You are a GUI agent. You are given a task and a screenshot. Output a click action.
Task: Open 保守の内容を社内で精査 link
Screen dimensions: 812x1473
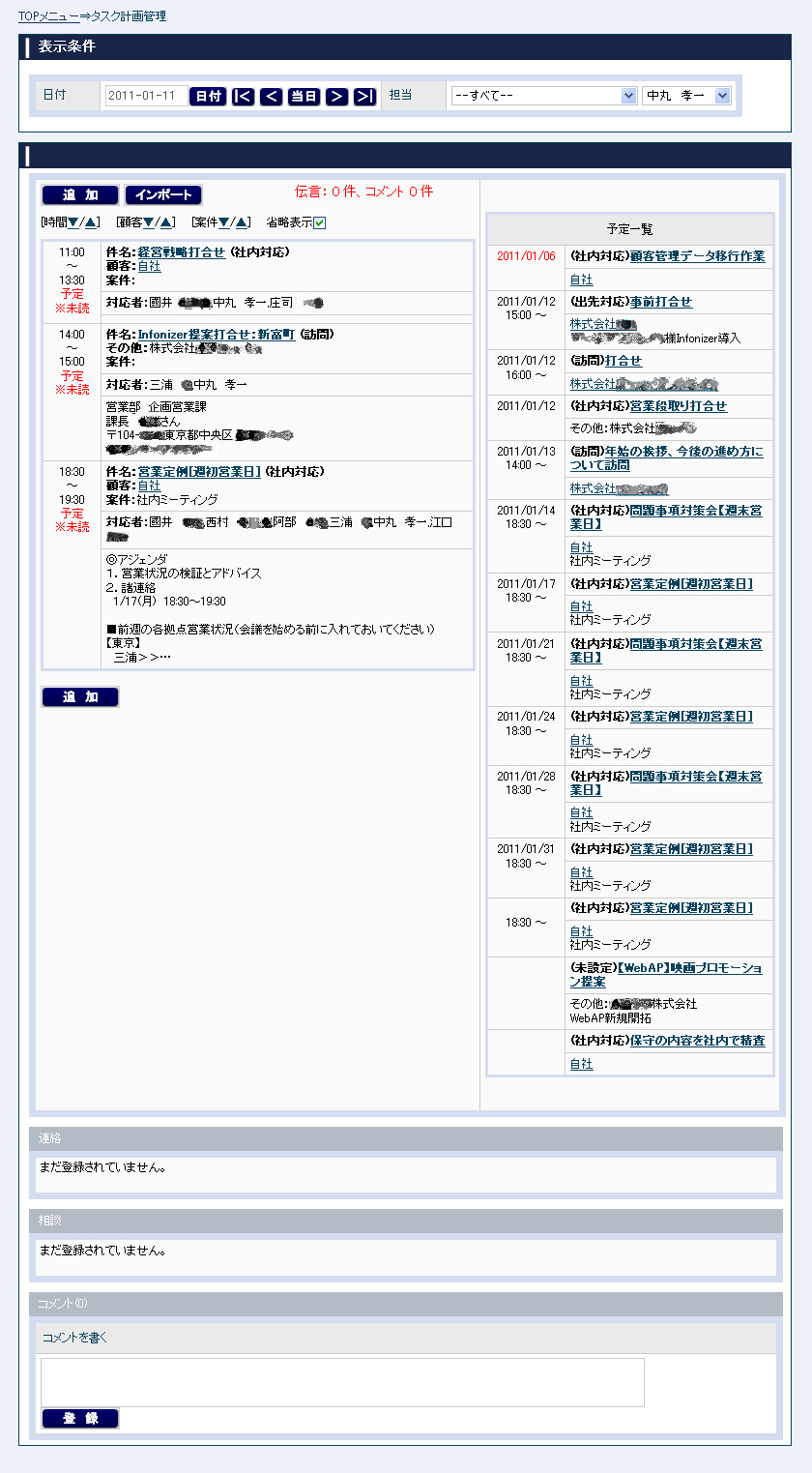tap(697, 1041)
